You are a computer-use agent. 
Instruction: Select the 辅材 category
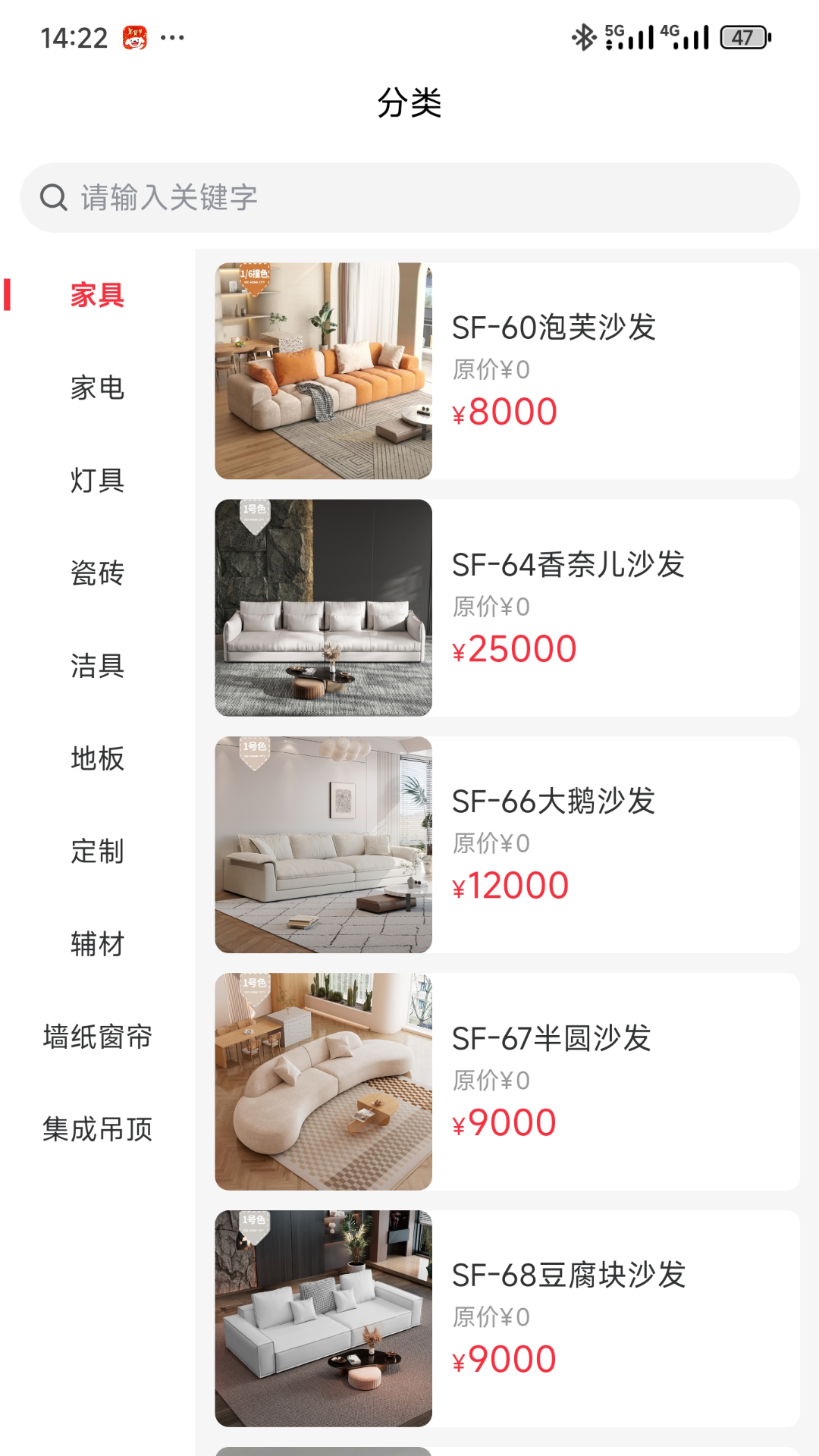click(x=97, y=944)
